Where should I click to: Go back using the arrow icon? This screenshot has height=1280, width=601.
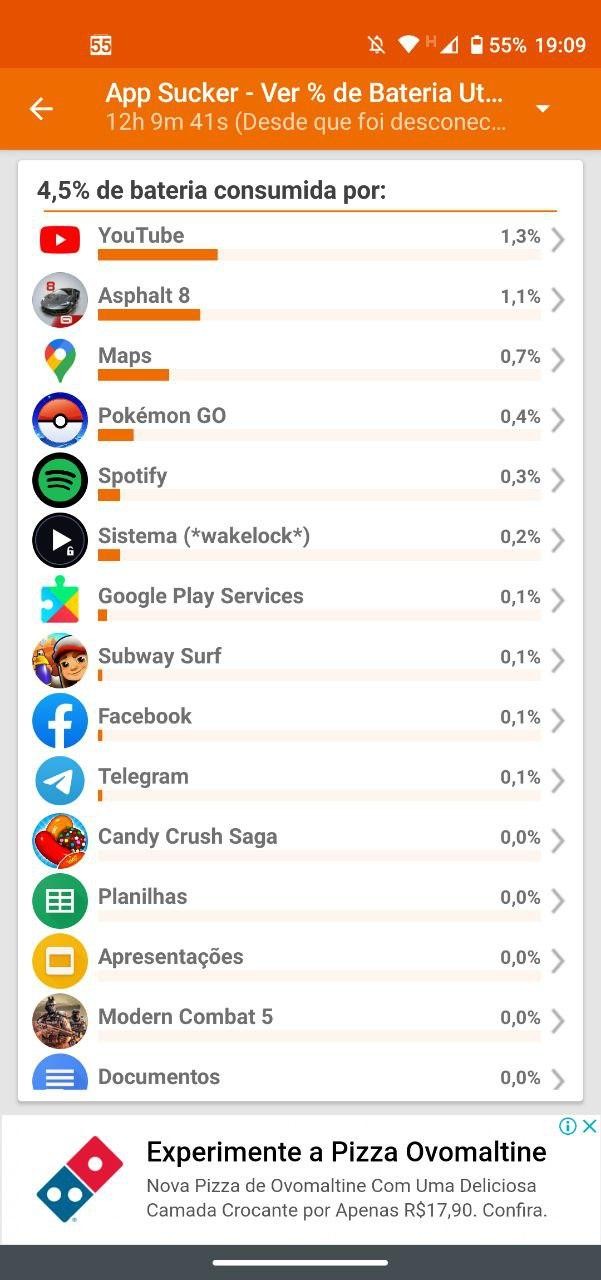pos(41,109)
